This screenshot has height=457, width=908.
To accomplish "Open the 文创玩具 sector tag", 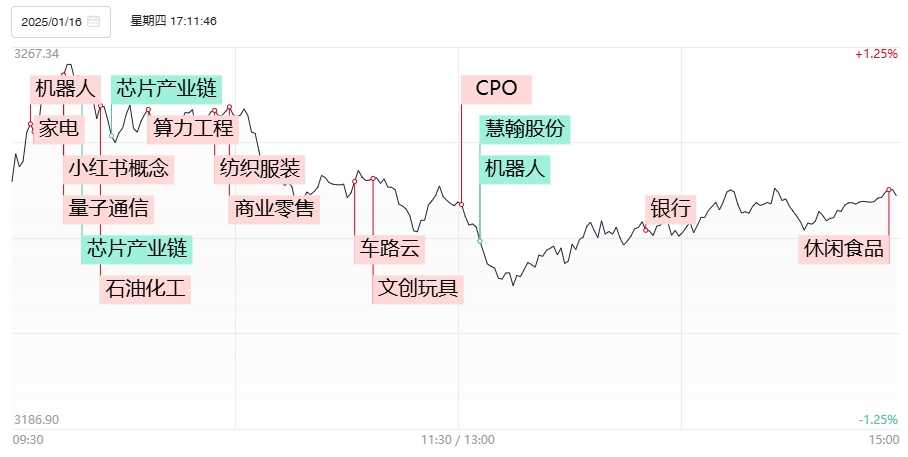I will click(418, 289).
